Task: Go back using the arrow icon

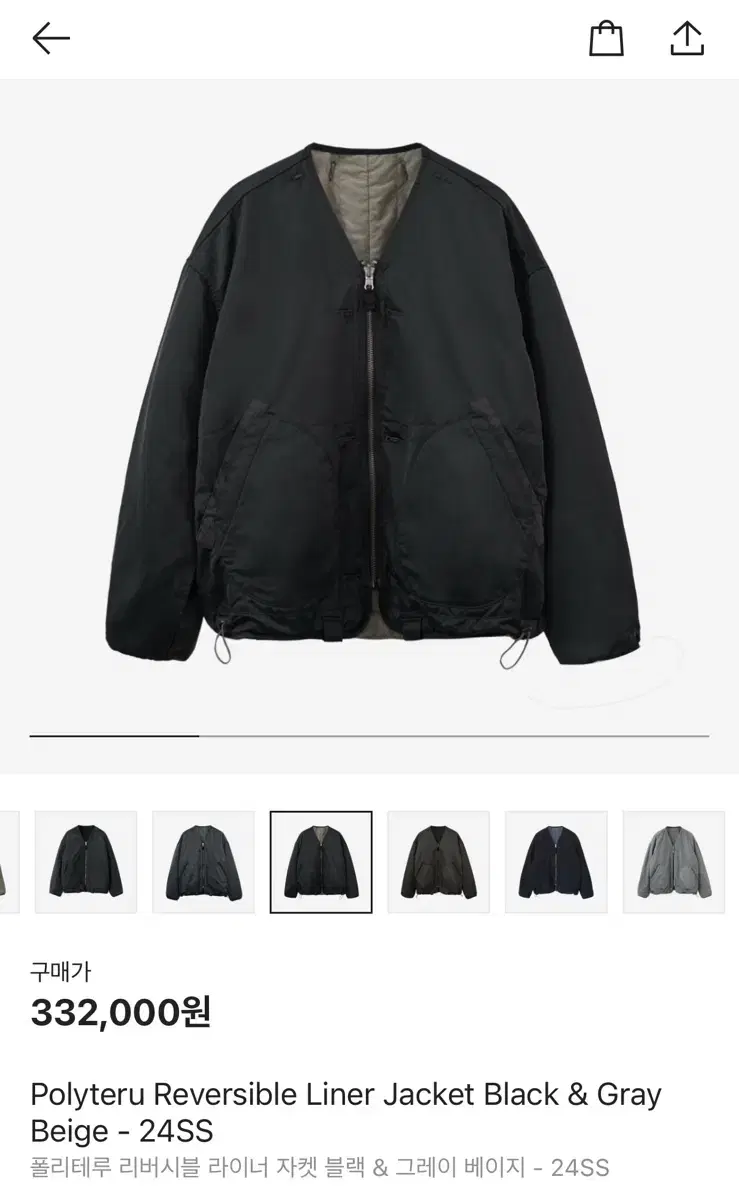Action: tap(51, 39)
